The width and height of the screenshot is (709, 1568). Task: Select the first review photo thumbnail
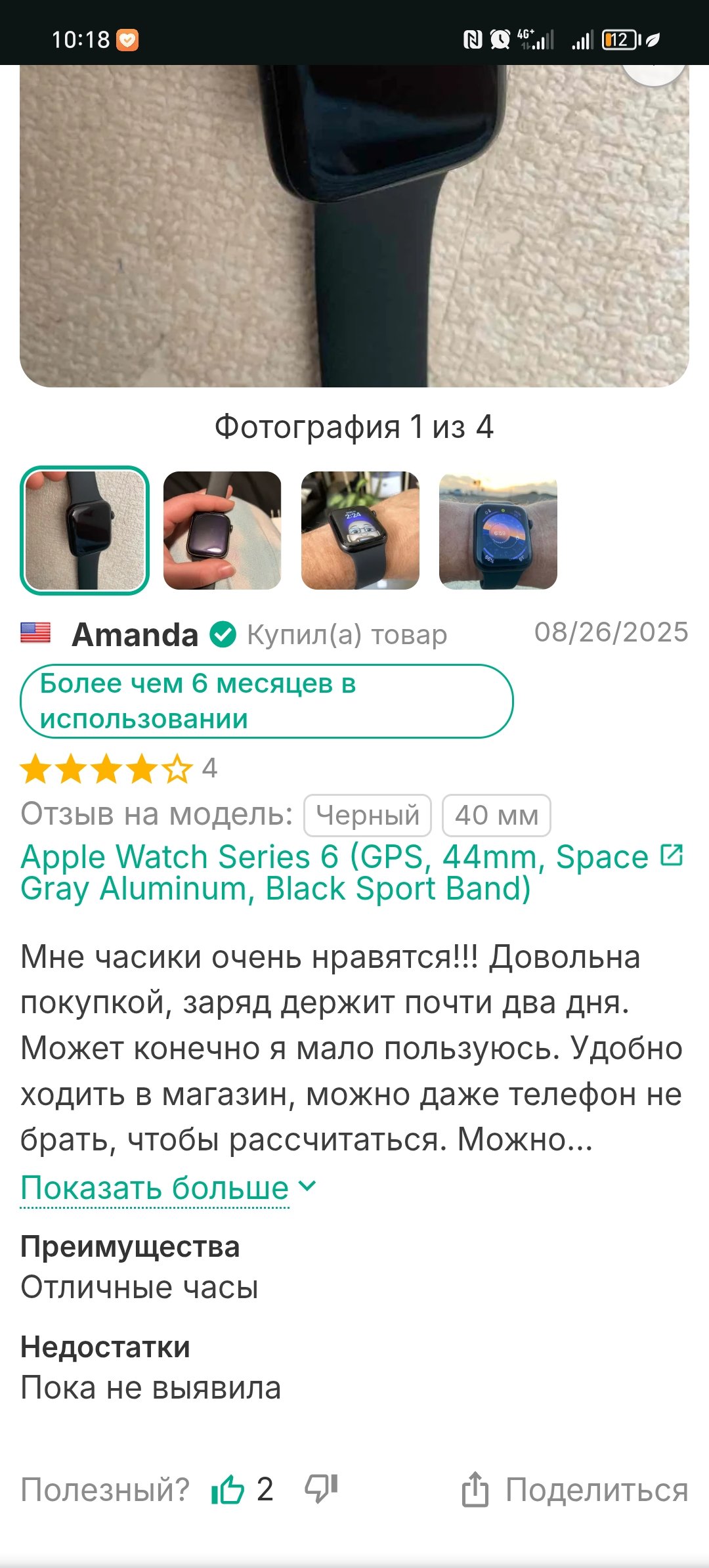[85, 531]
